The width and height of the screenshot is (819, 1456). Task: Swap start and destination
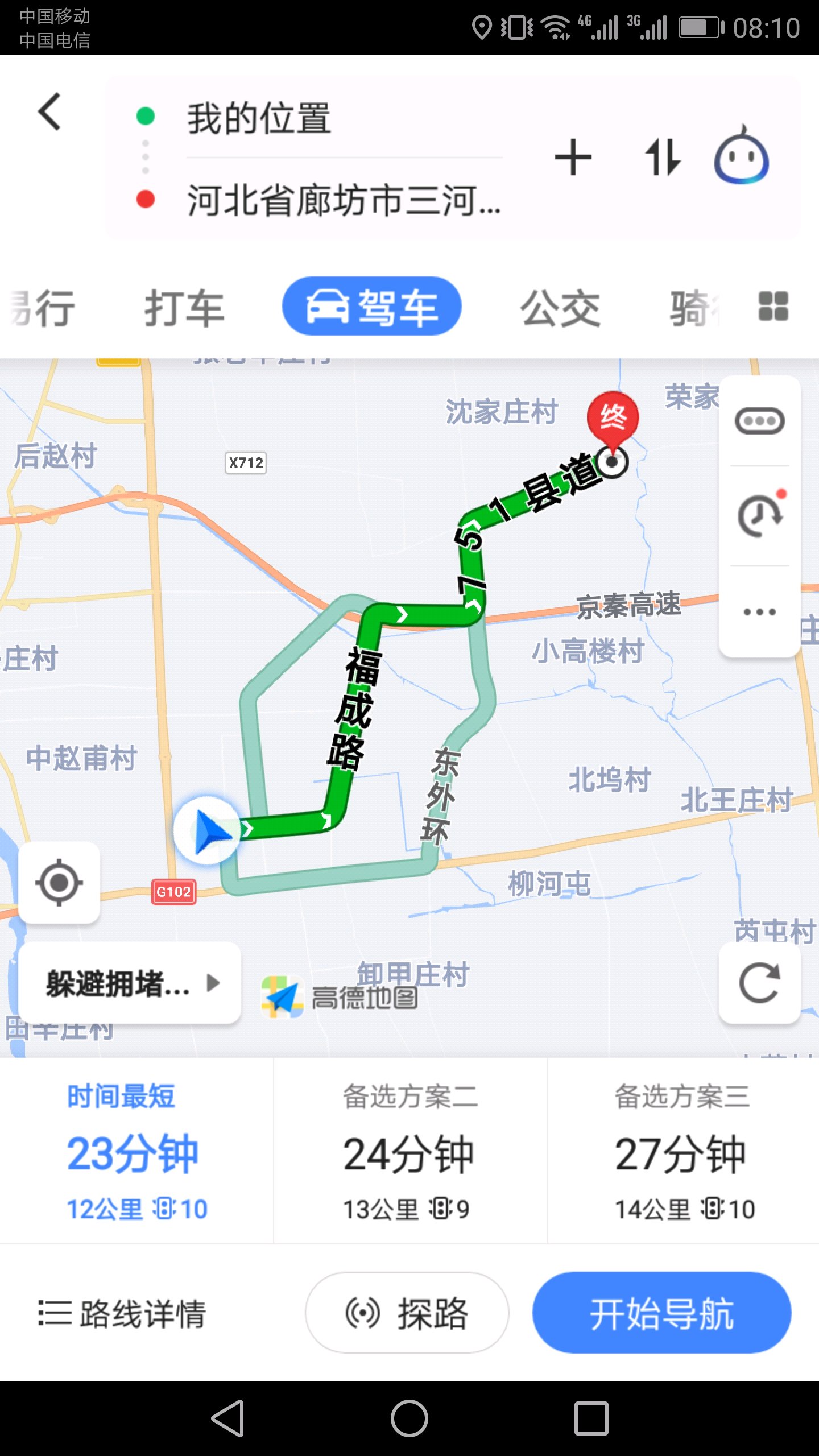click(662, 158)
